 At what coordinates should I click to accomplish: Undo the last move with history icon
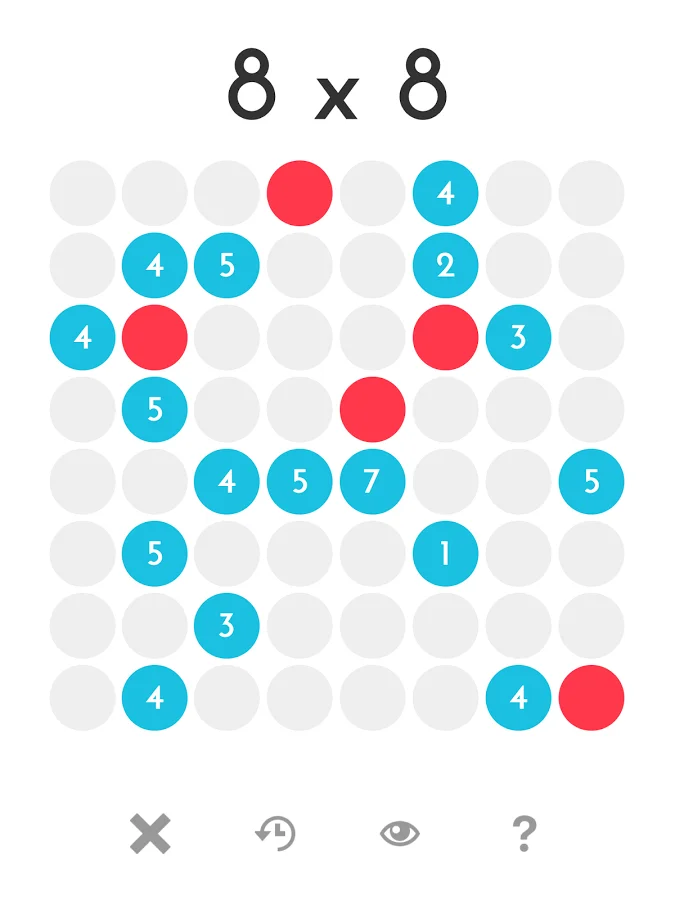click(275, 833)
